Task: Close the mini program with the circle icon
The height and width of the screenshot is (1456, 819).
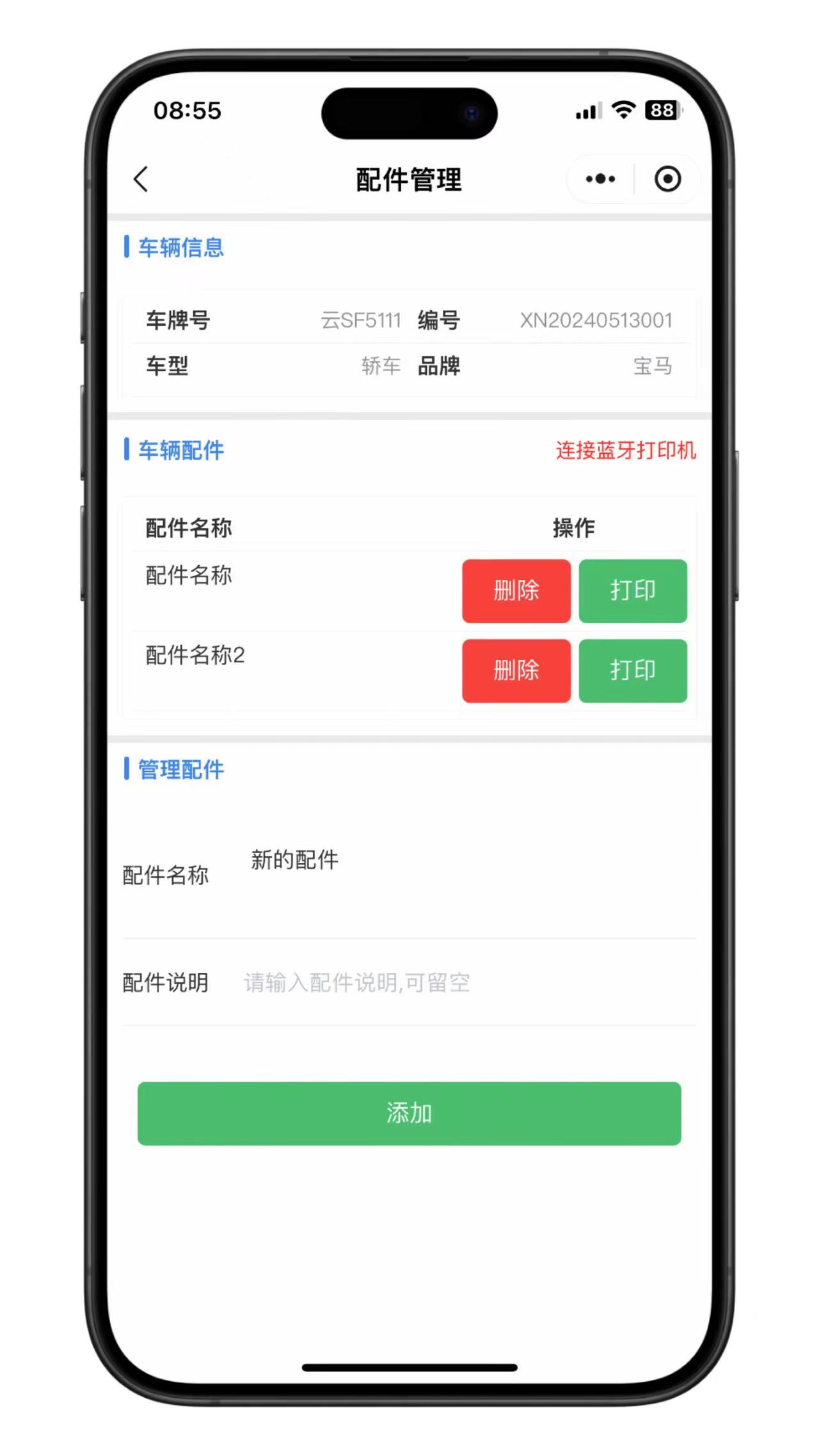Action: [x=667, y=179]
